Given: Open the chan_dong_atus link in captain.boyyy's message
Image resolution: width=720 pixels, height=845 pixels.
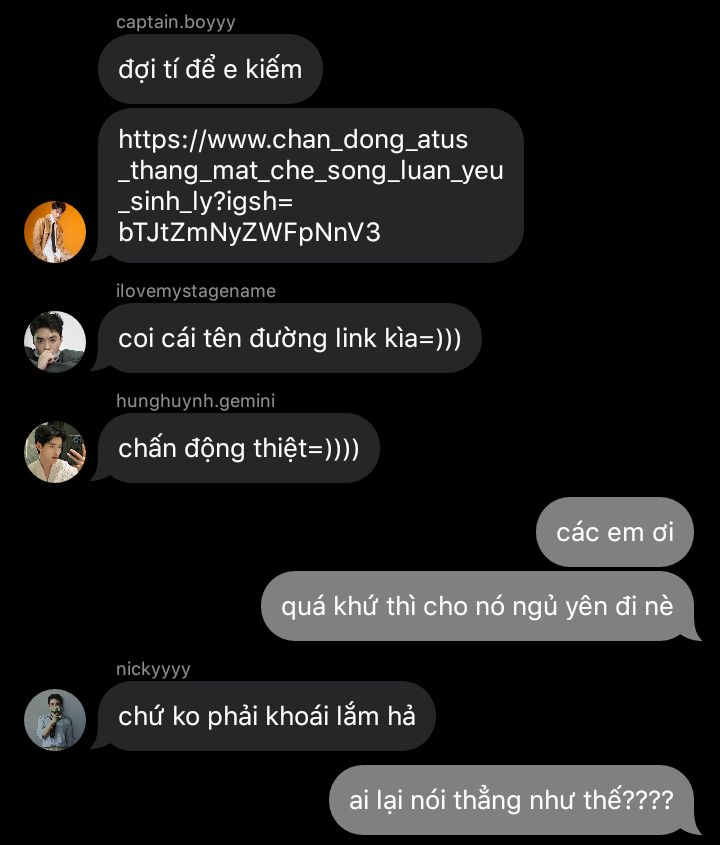Looking at the screenshot, I should point(310,185).
